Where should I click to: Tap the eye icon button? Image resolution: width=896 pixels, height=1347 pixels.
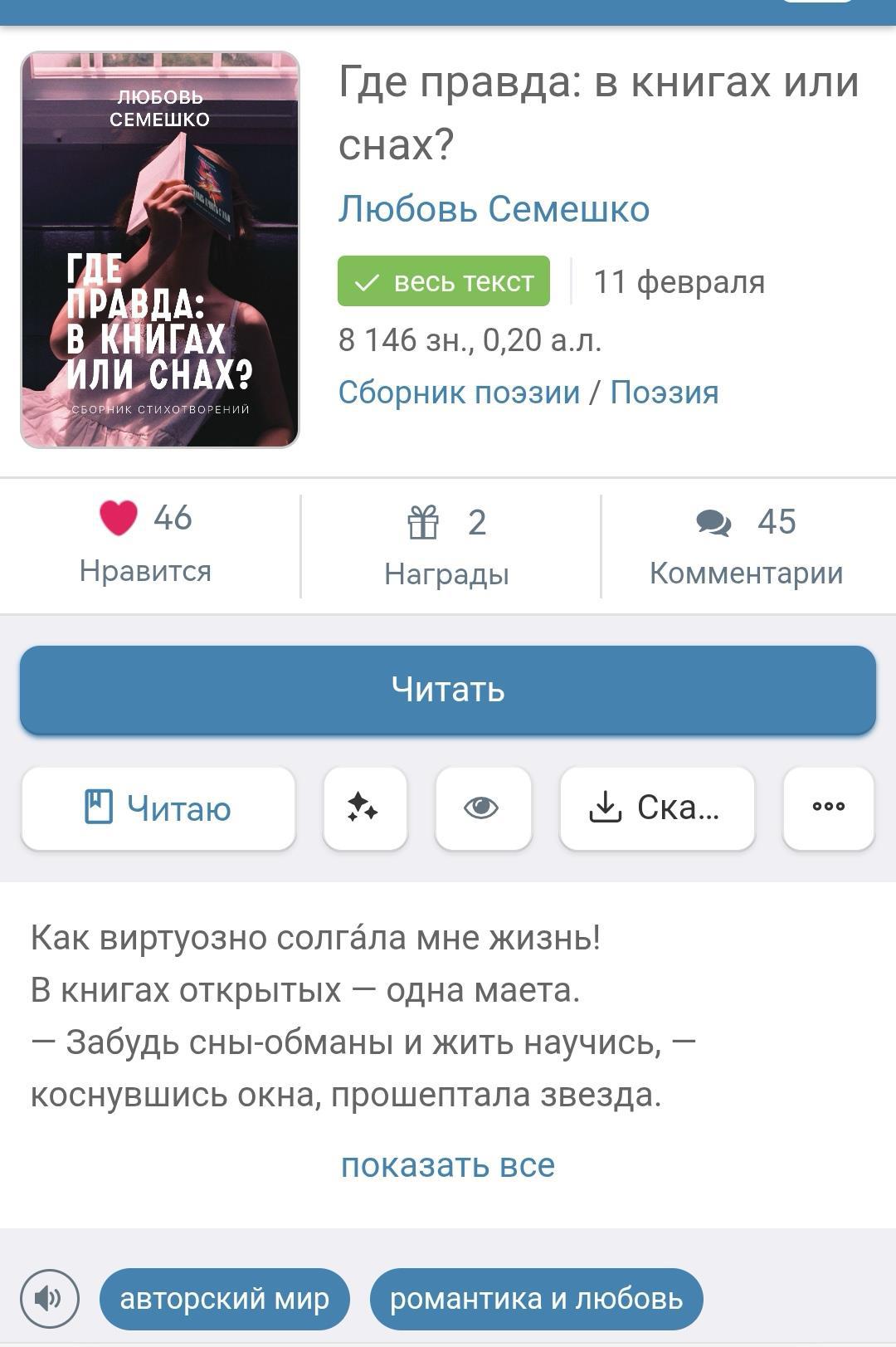483,808
